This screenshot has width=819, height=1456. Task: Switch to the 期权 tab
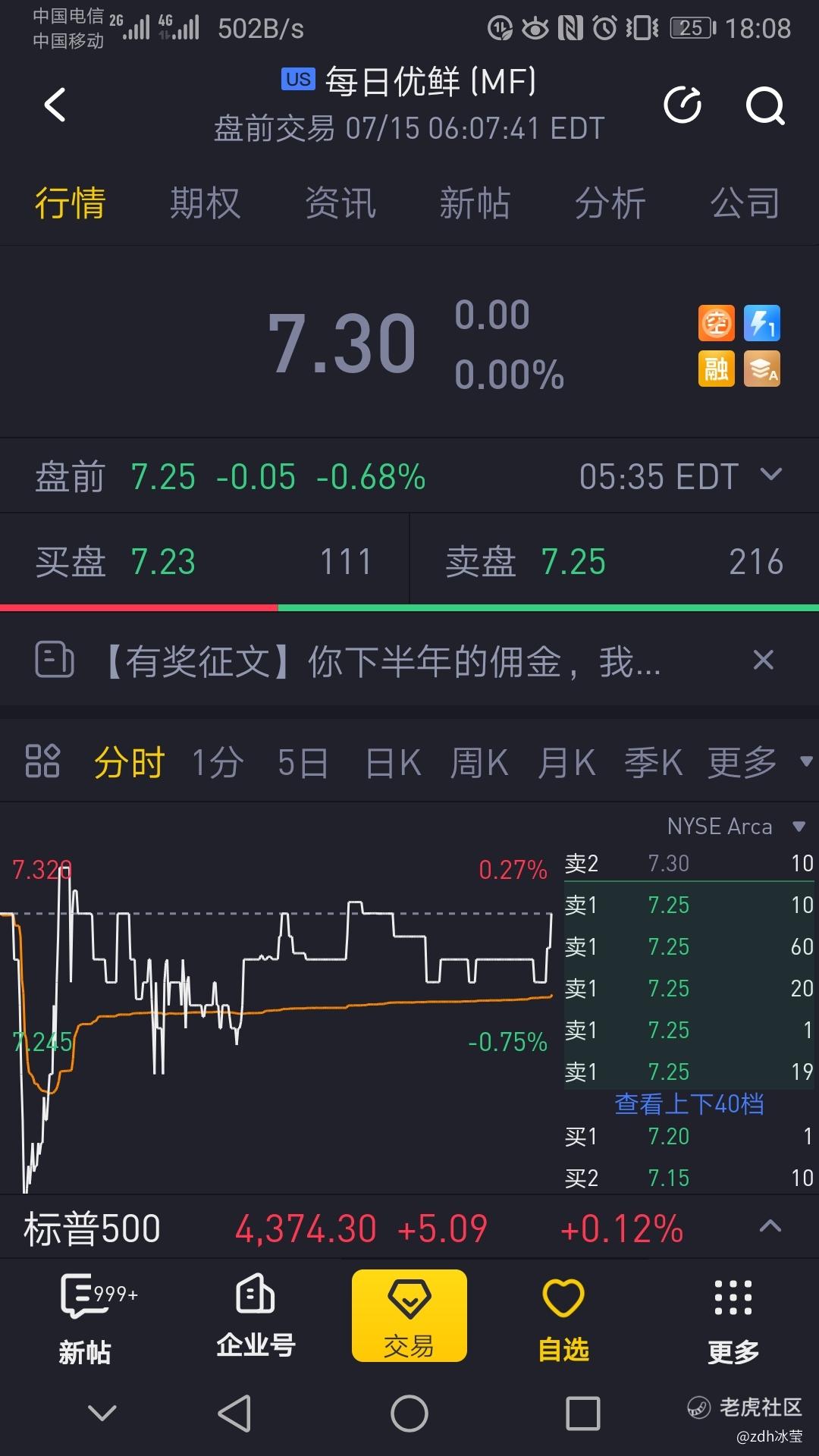coord(206,203)
